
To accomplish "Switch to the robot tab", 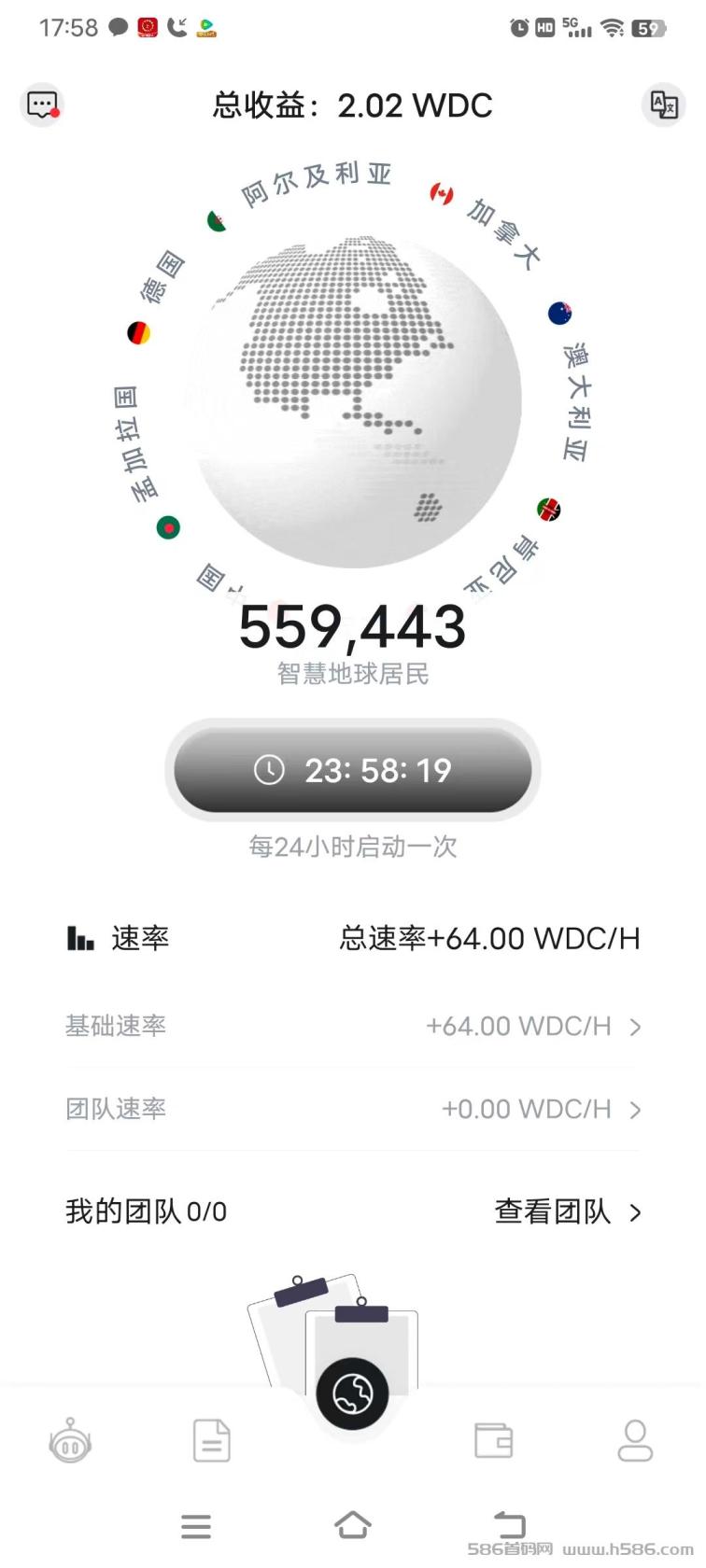I will (x=70, y=1440).
